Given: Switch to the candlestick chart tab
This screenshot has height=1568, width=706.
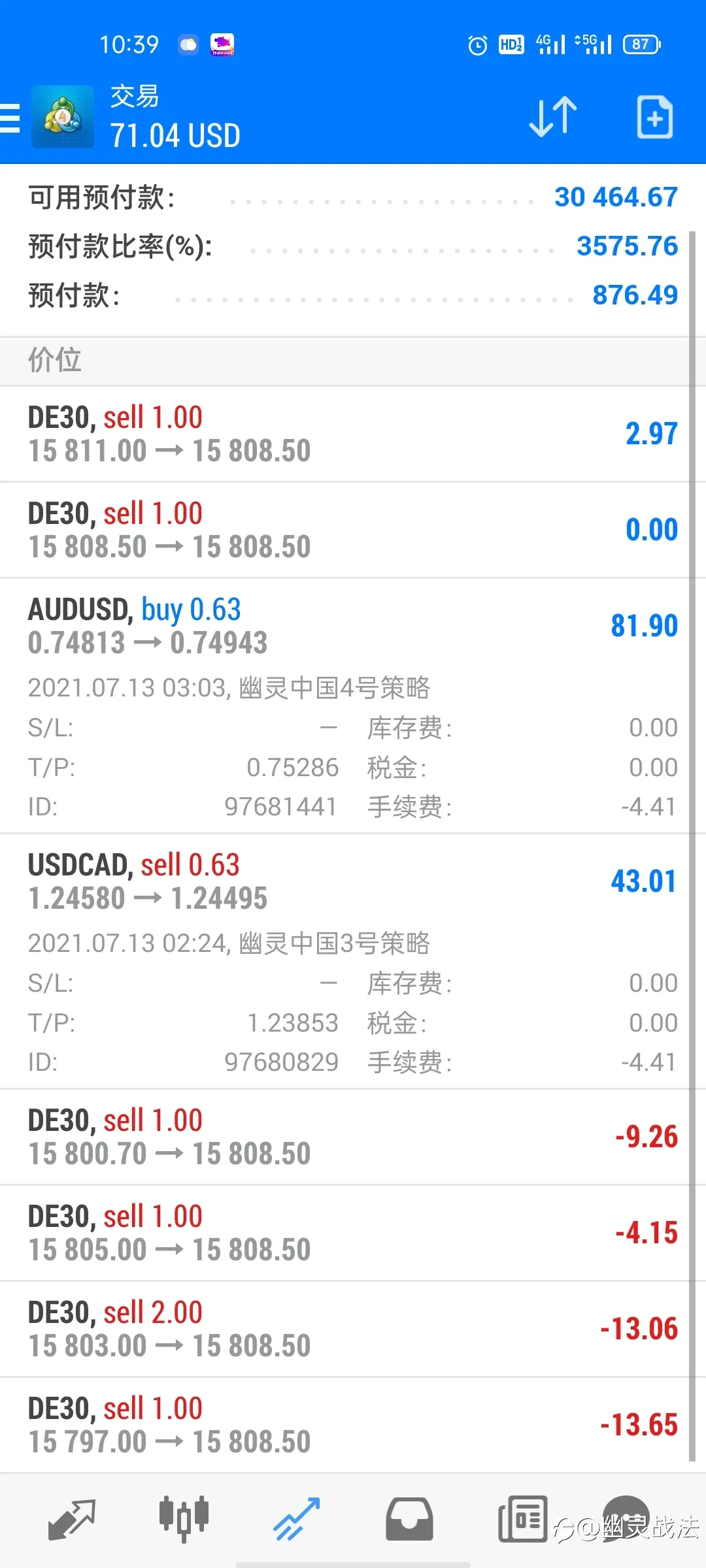Looking at the screenshot, I should [184, 1519].
